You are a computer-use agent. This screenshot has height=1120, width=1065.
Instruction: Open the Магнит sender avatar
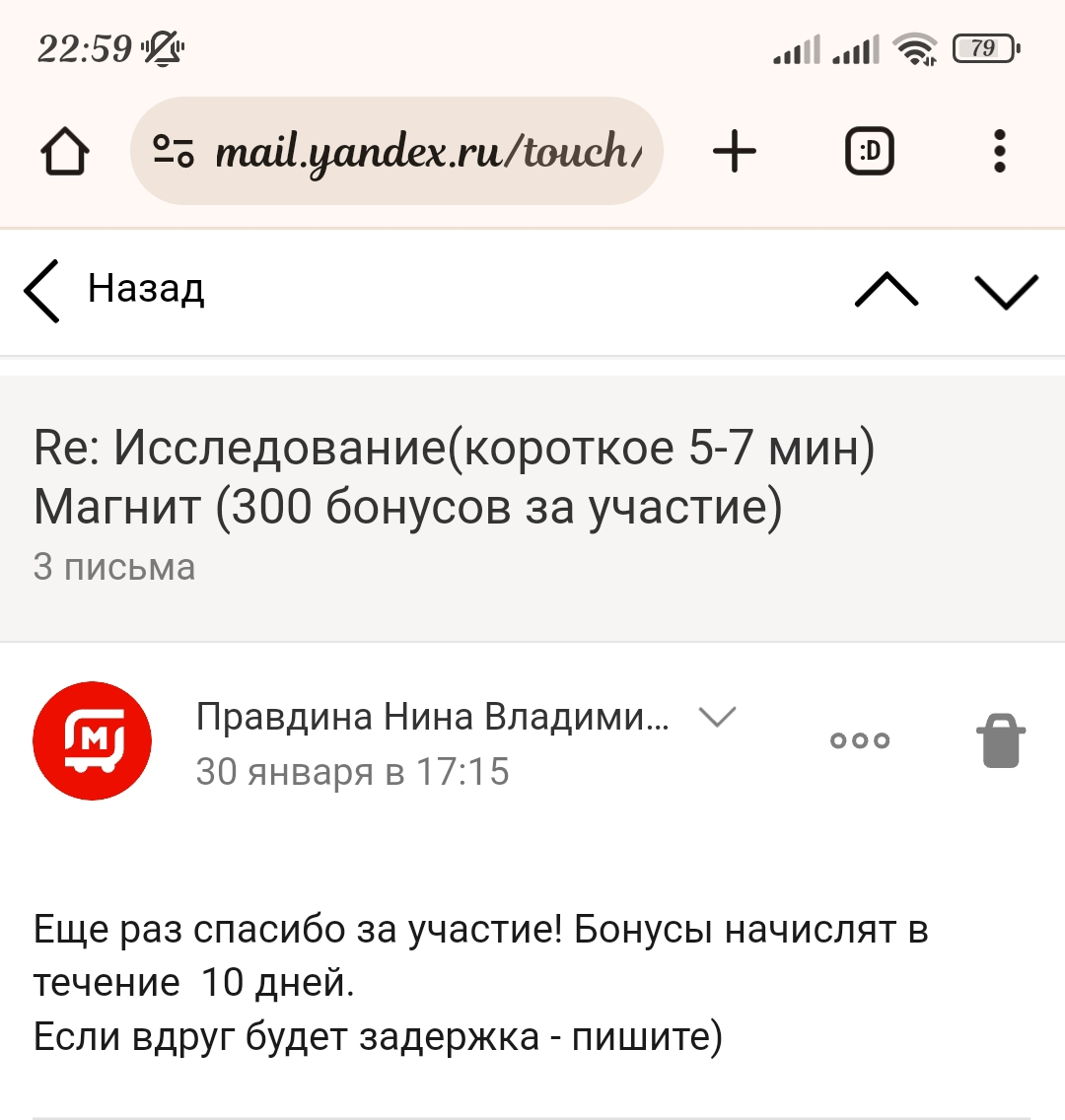[92, 740]
